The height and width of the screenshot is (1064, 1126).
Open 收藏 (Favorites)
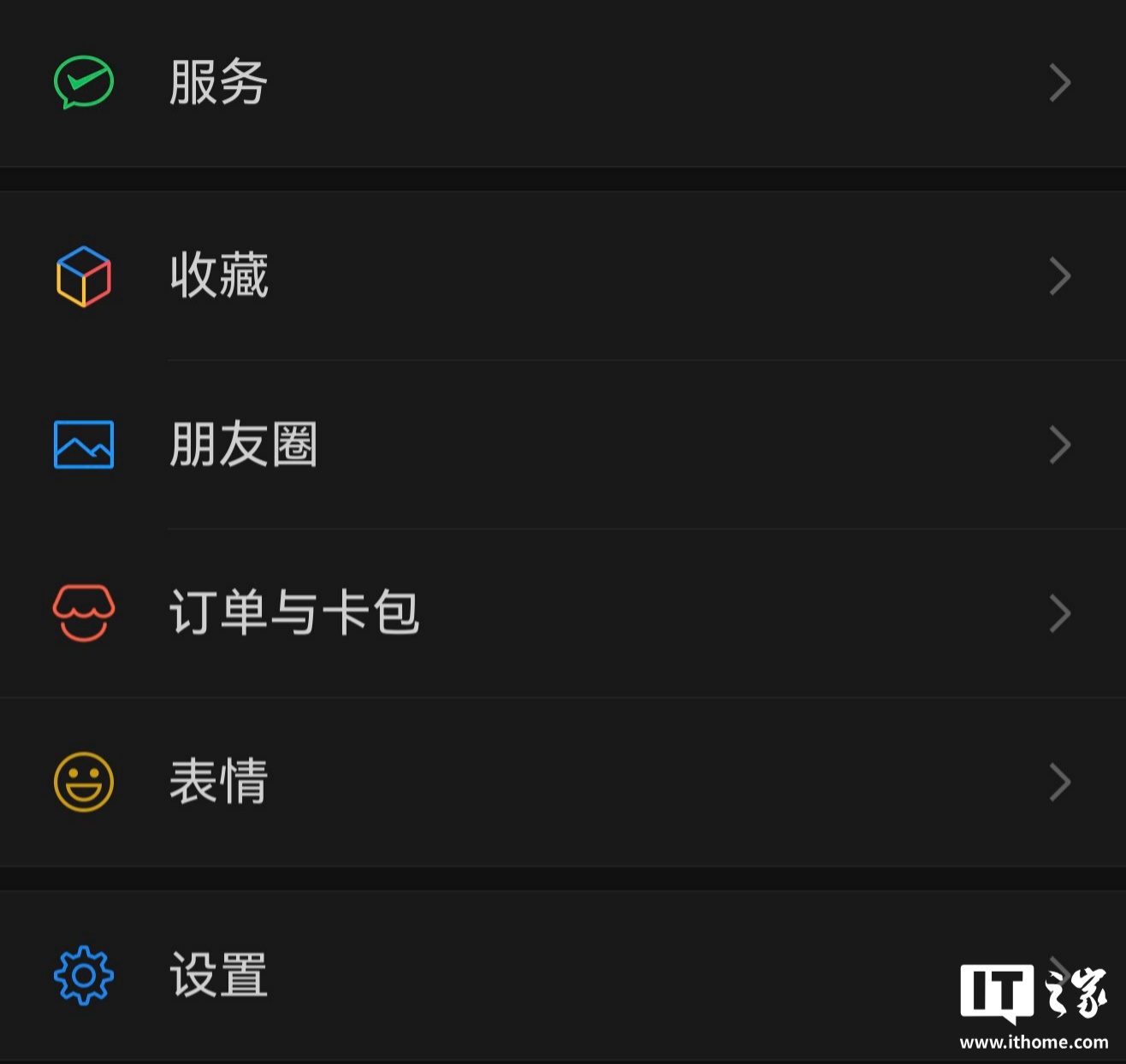[x=219, y=275]
